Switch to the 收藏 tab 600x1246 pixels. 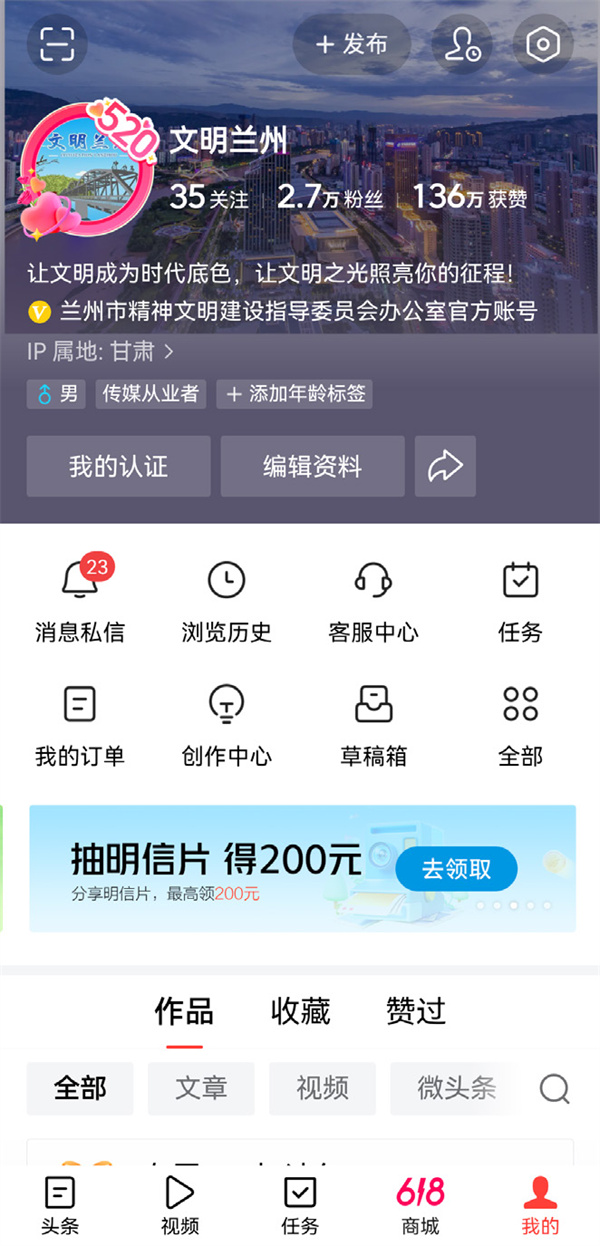(300, 1012)
